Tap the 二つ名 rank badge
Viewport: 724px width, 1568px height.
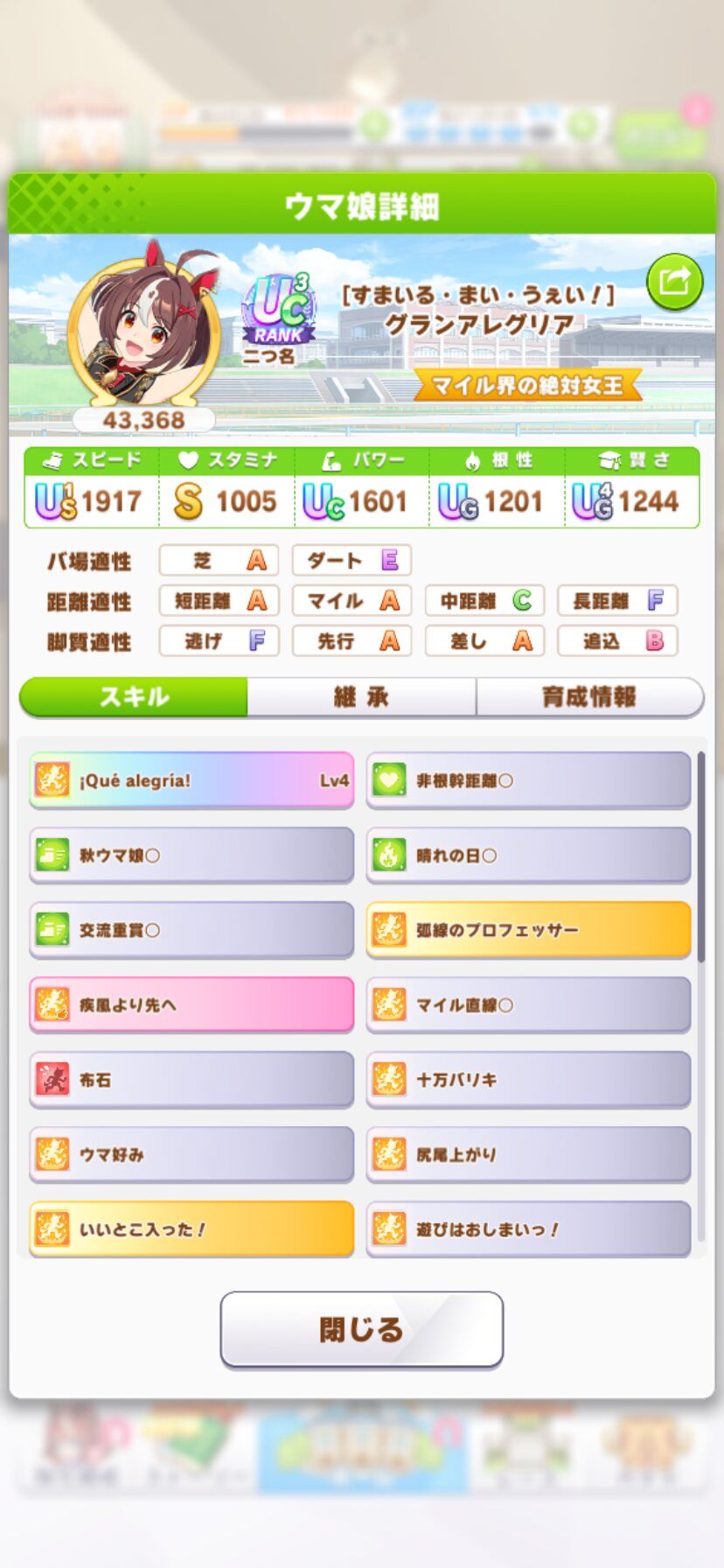tap(278, 319)
